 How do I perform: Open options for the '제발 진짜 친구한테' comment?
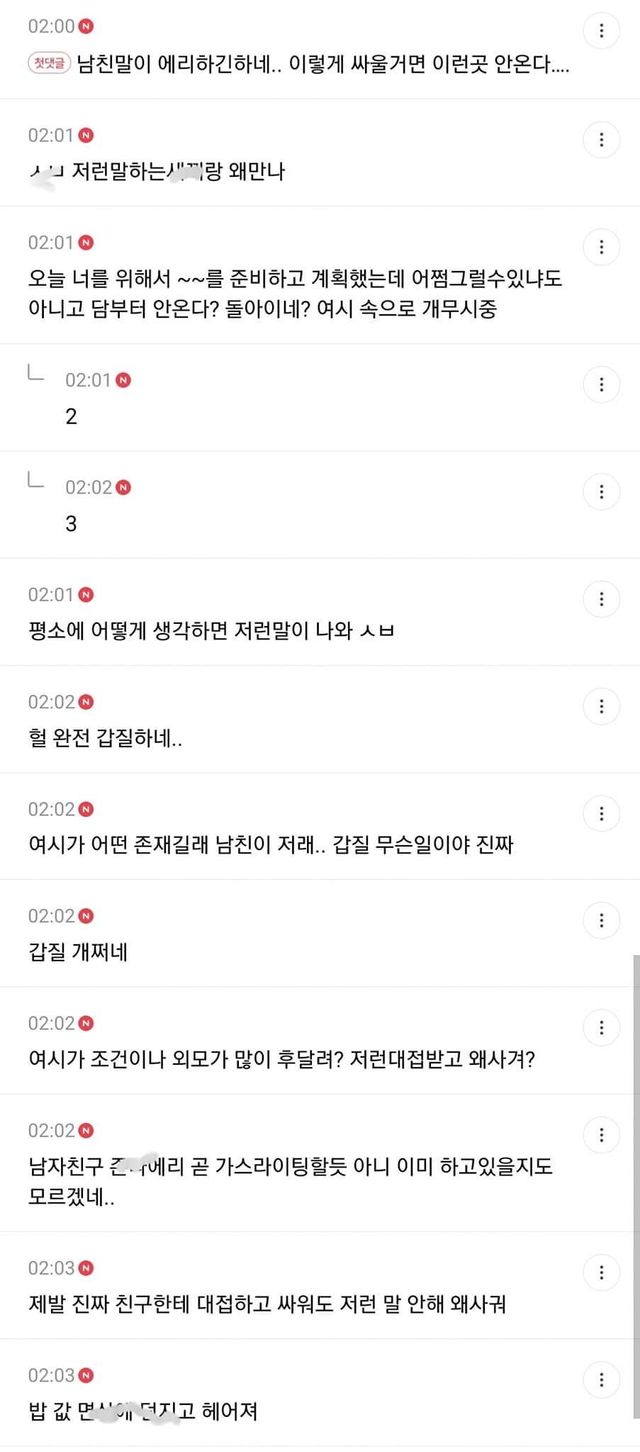pyautogui.click(x=601, y=1272)
